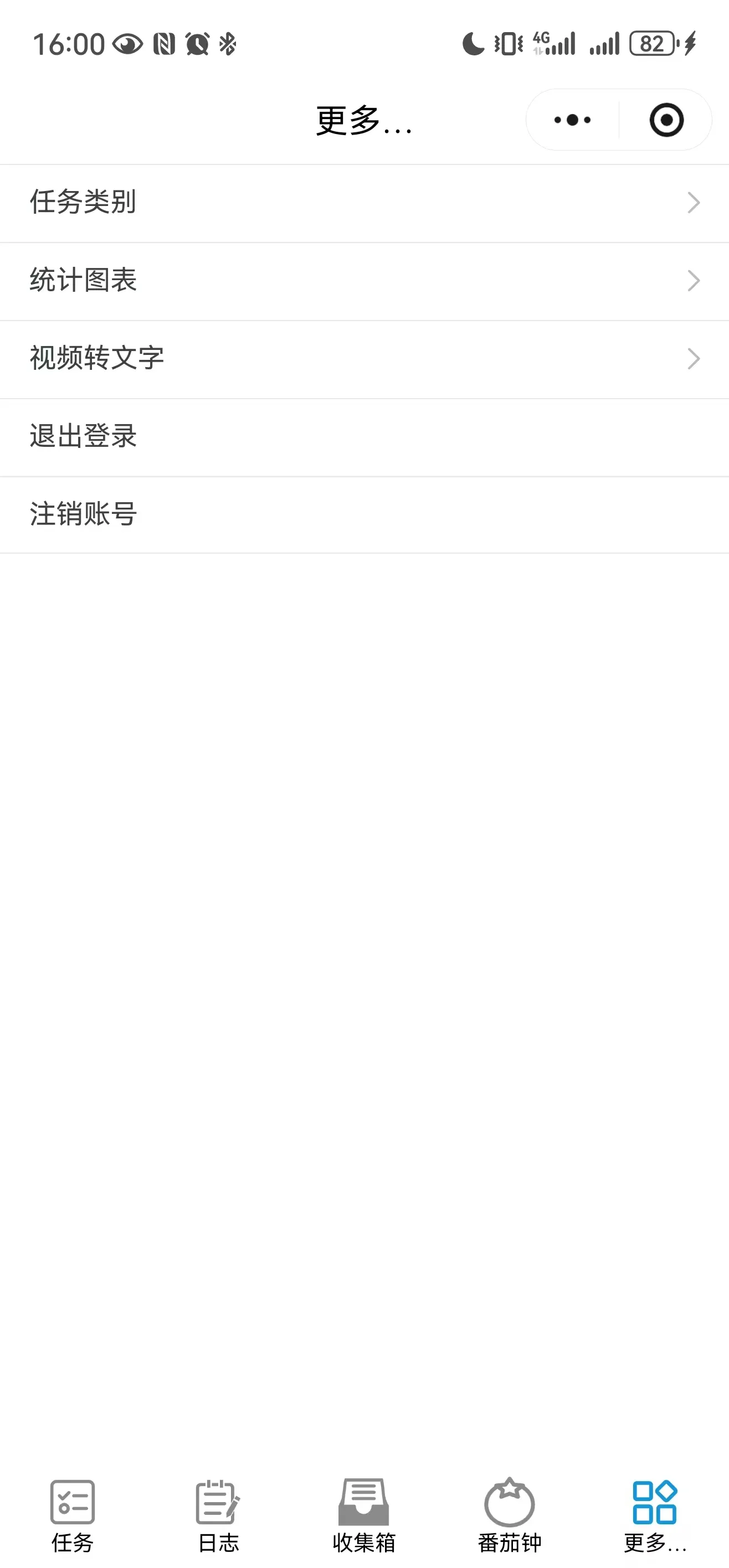Tap 退出登录 to log out
Image resolution: width=729 pixels, height=1568 pixels.
pyautogui.click(x=84, y=436)
